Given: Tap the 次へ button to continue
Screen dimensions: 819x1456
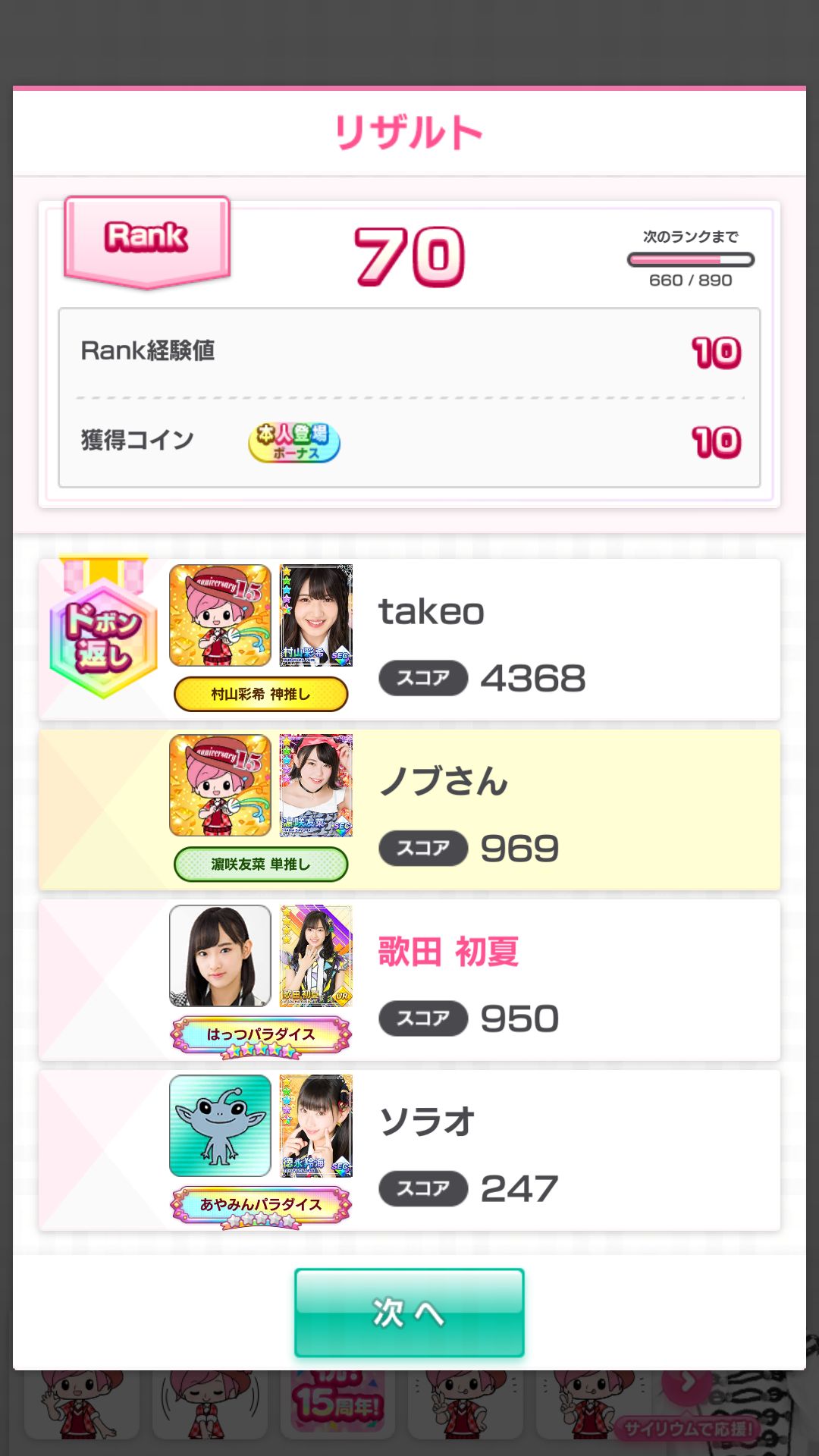Looking at the screenshot, I should tap(409, 1312).
